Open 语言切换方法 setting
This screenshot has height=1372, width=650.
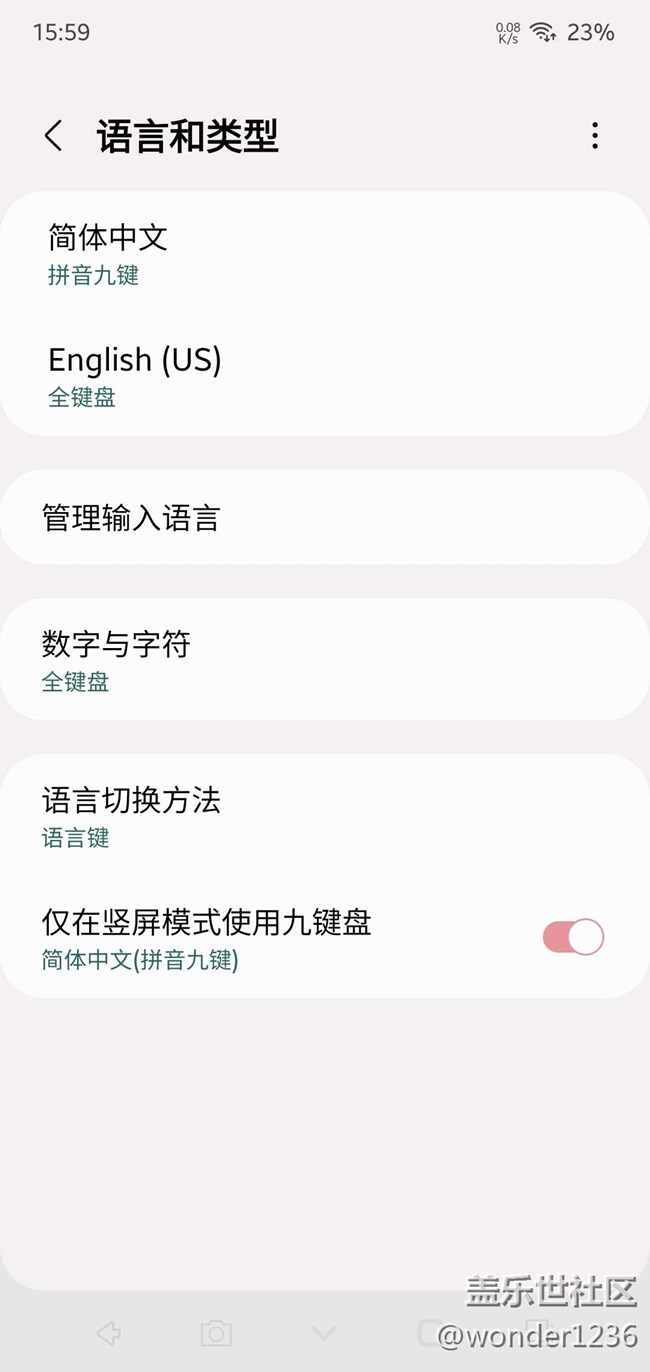point(325,816)
